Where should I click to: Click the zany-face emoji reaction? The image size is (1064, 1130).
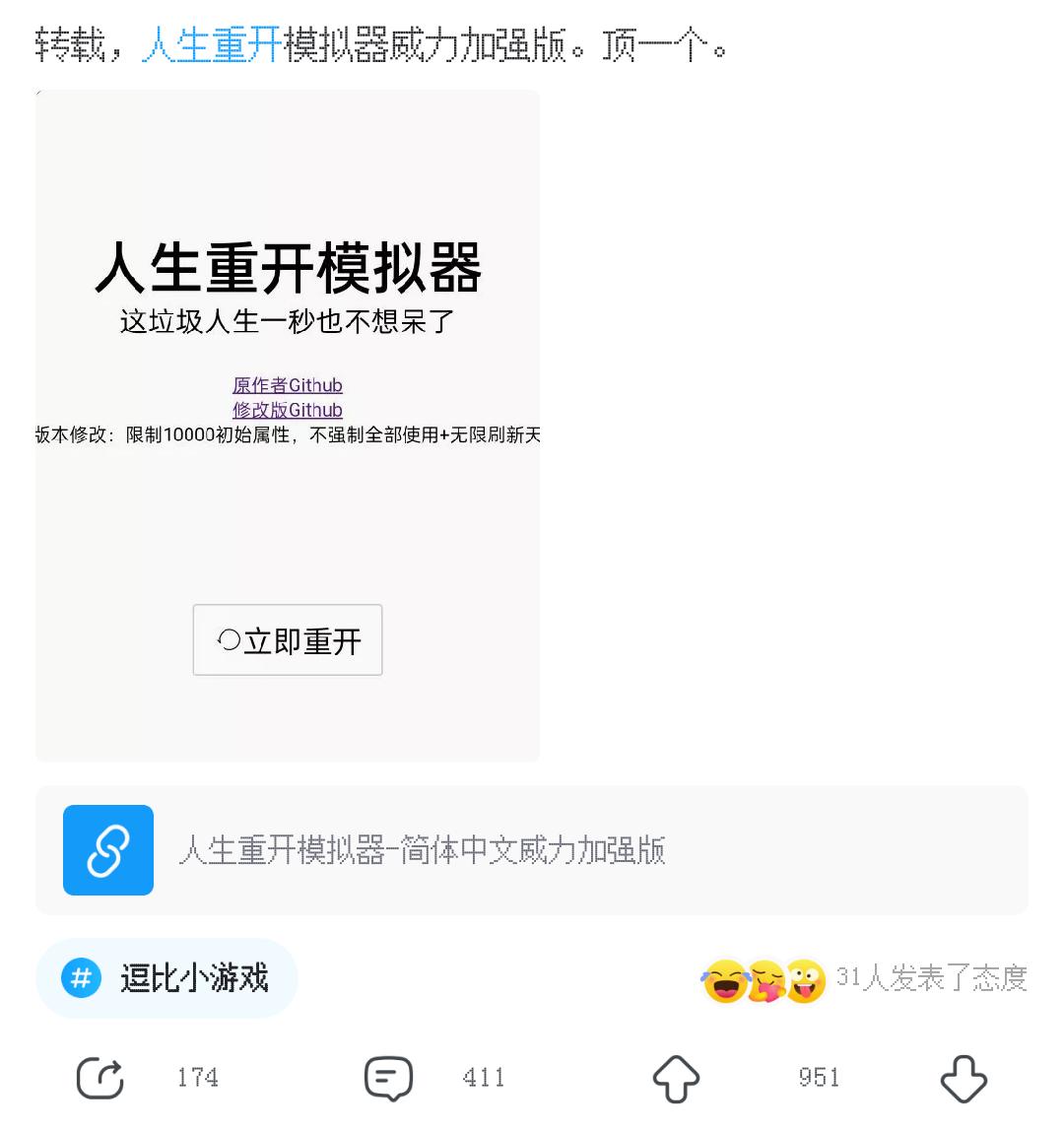805,980
